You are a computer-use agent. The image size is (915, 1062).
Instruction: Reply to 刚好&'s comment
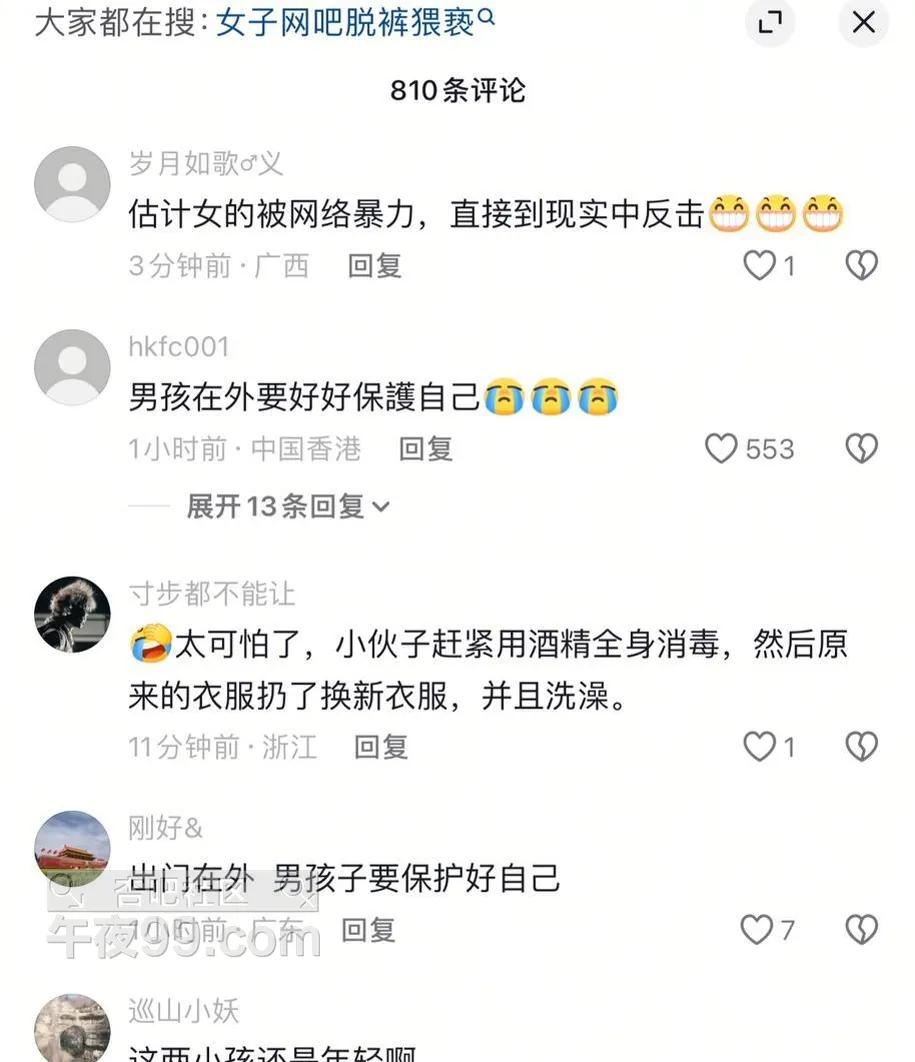368,930
